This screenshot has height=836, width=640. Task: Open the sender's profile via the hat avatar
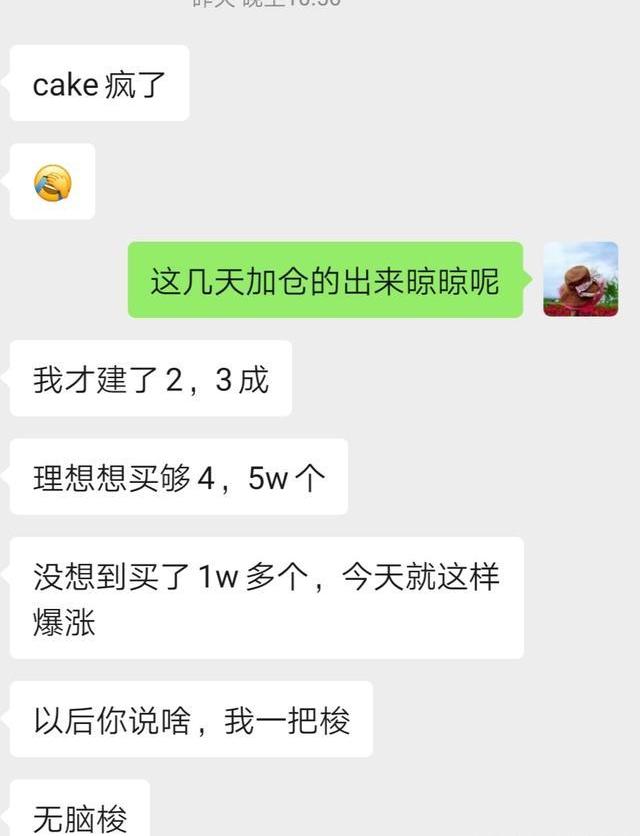(x=580, y=280)
